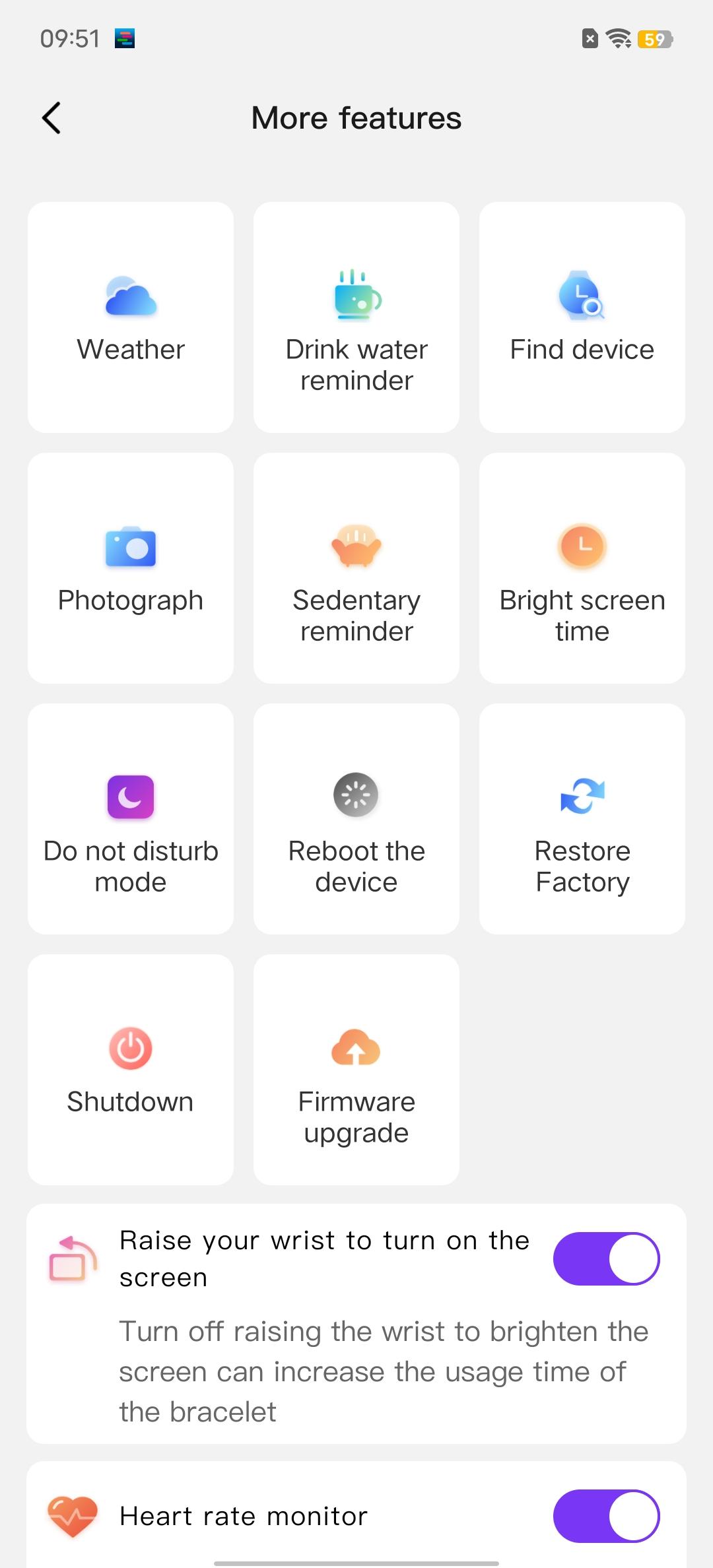Choose Restore Factory
Image resolution: width=713 pixels, height=1568 pixels.
pos(582,819)
